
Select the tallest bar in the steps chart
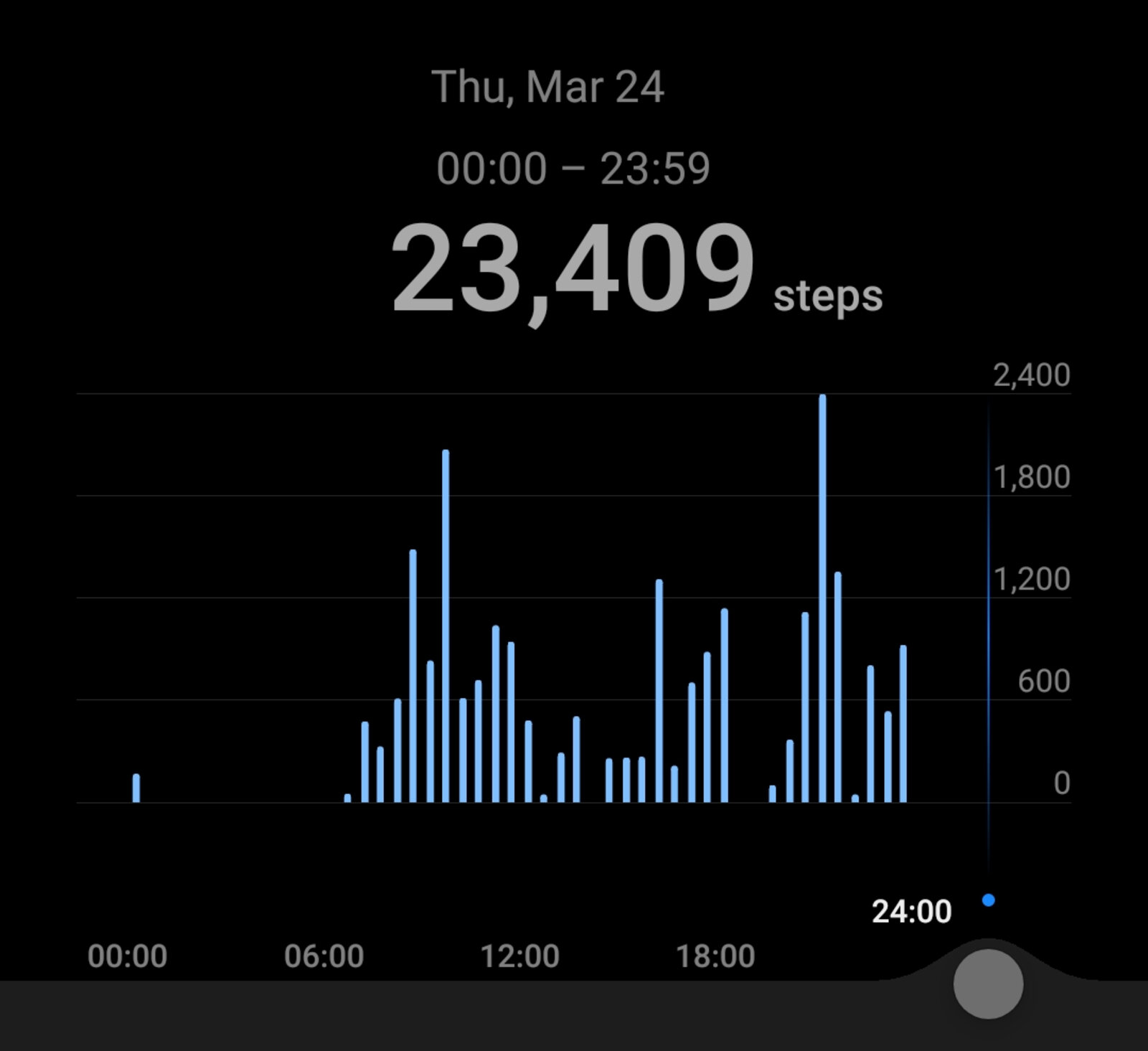point(822,598)
